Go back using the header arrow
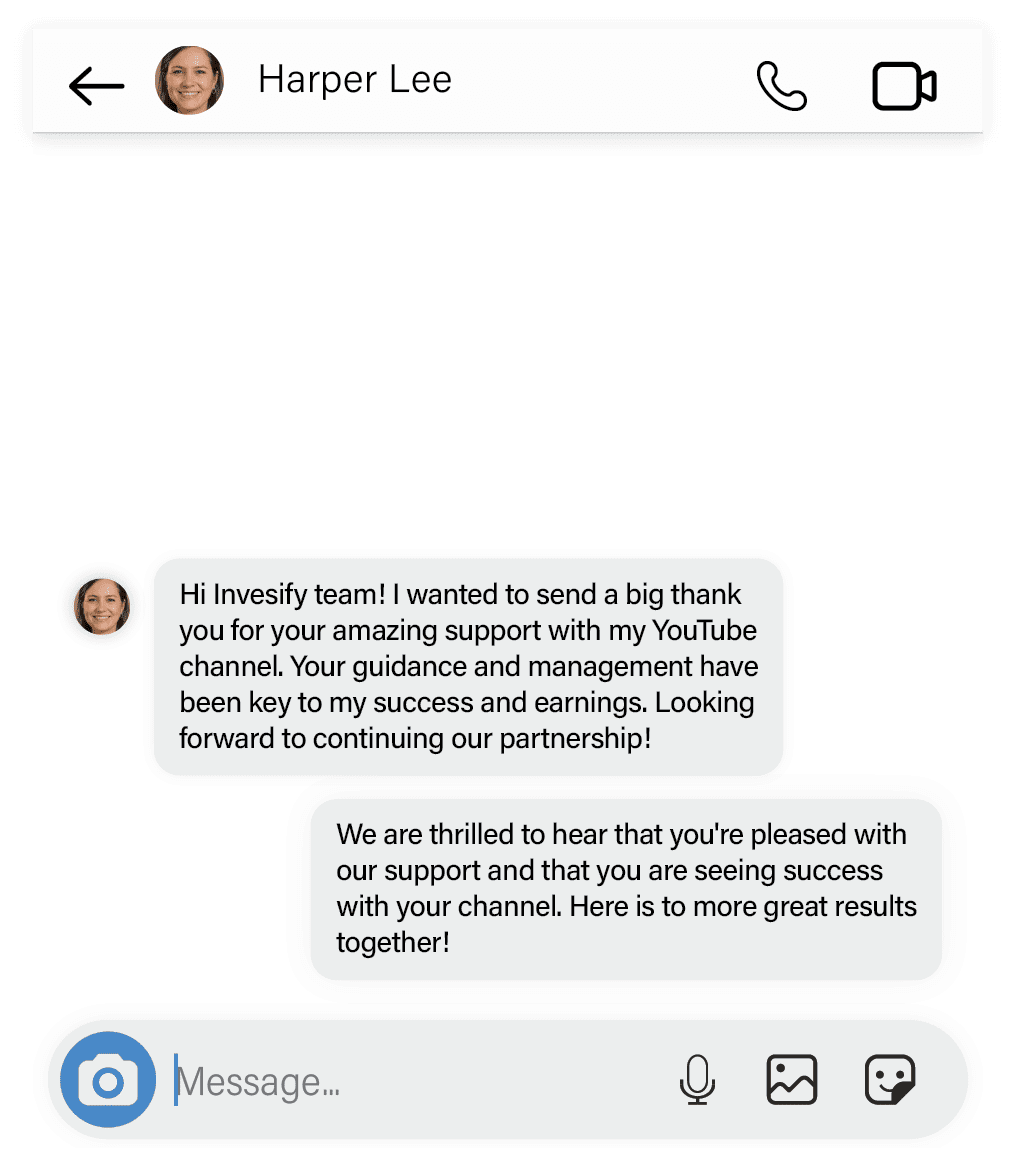Viewport: 1015px width, 1174px height. [x=96, y=86]
